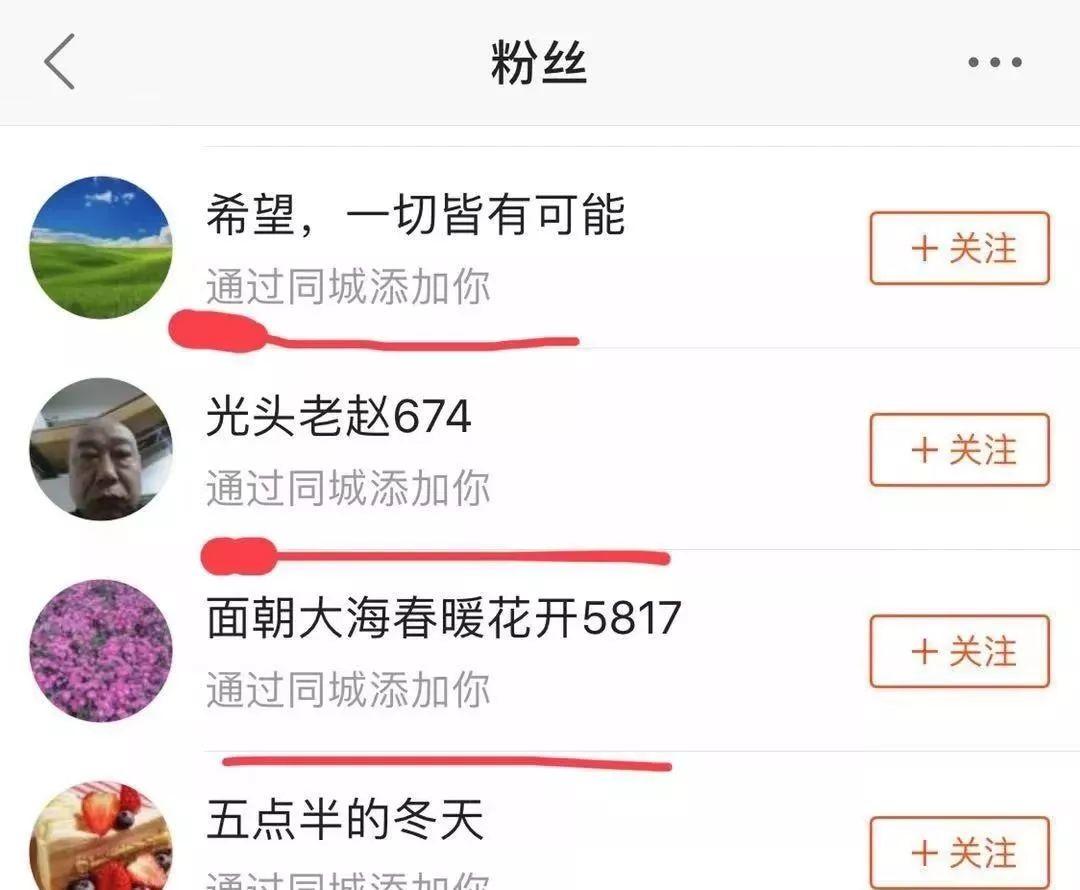
Task: Follow 光头老赵674 with 关注 button
Action: [959, 450]
